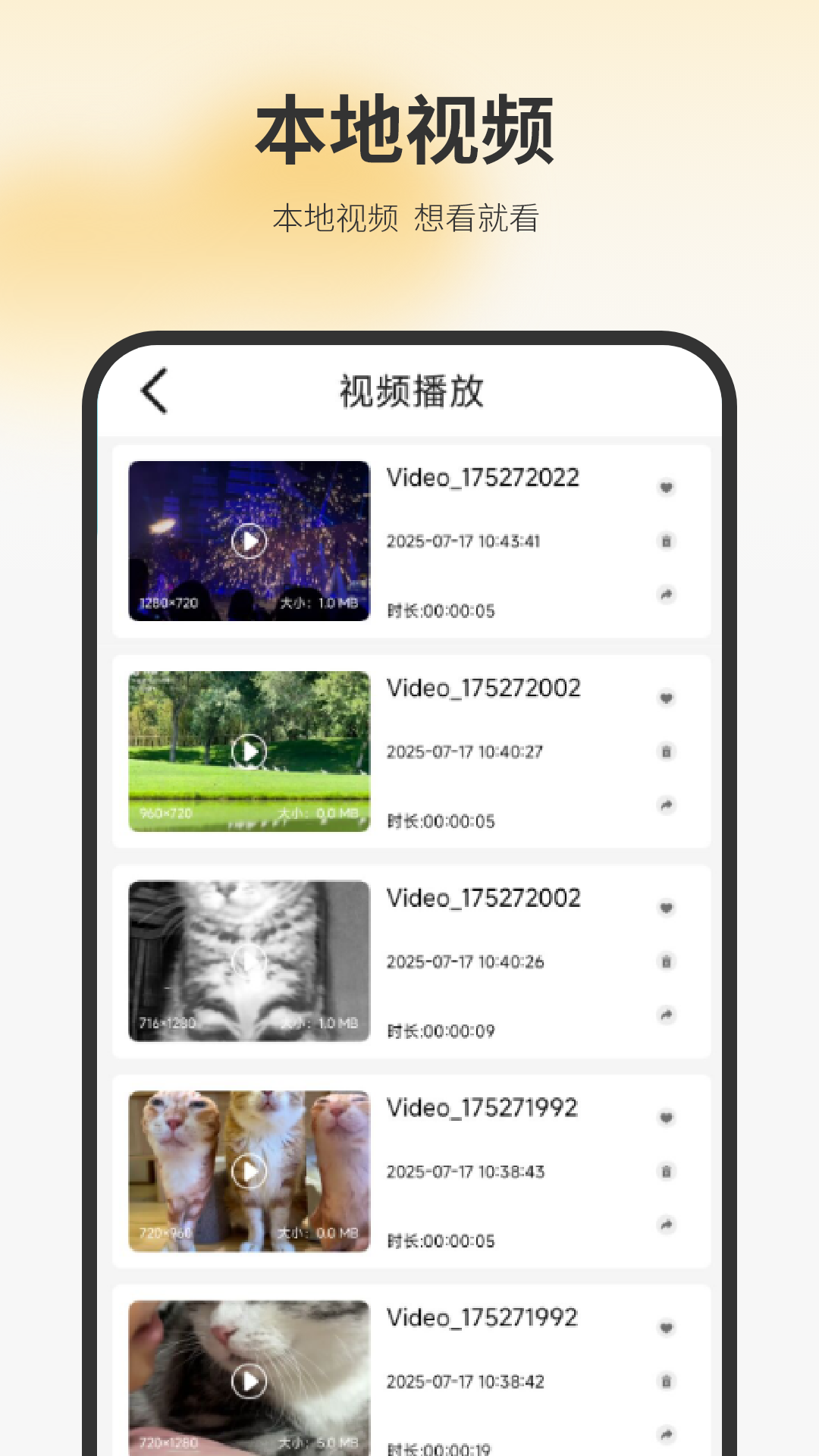819x1456 pixels.
Task: Toggle favorite on Video_175272022
Action: pos(666,488)
